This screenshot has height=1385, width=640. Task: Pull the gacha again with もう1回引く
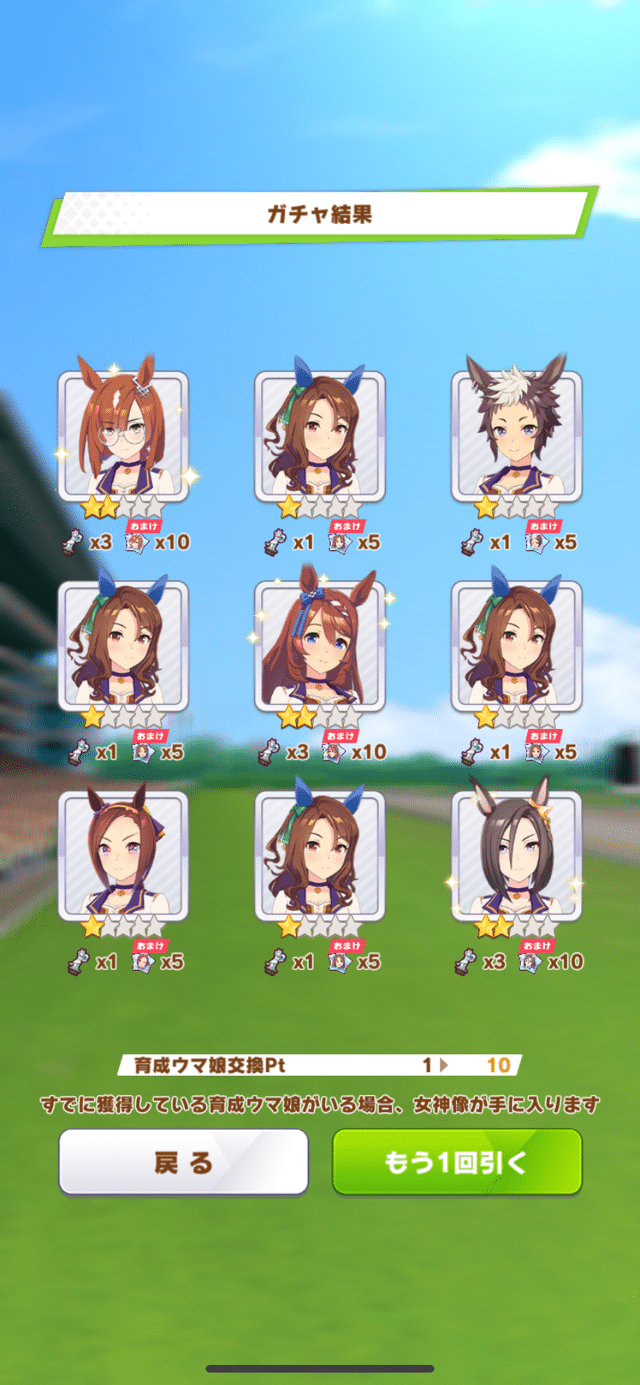[457, 1162]
